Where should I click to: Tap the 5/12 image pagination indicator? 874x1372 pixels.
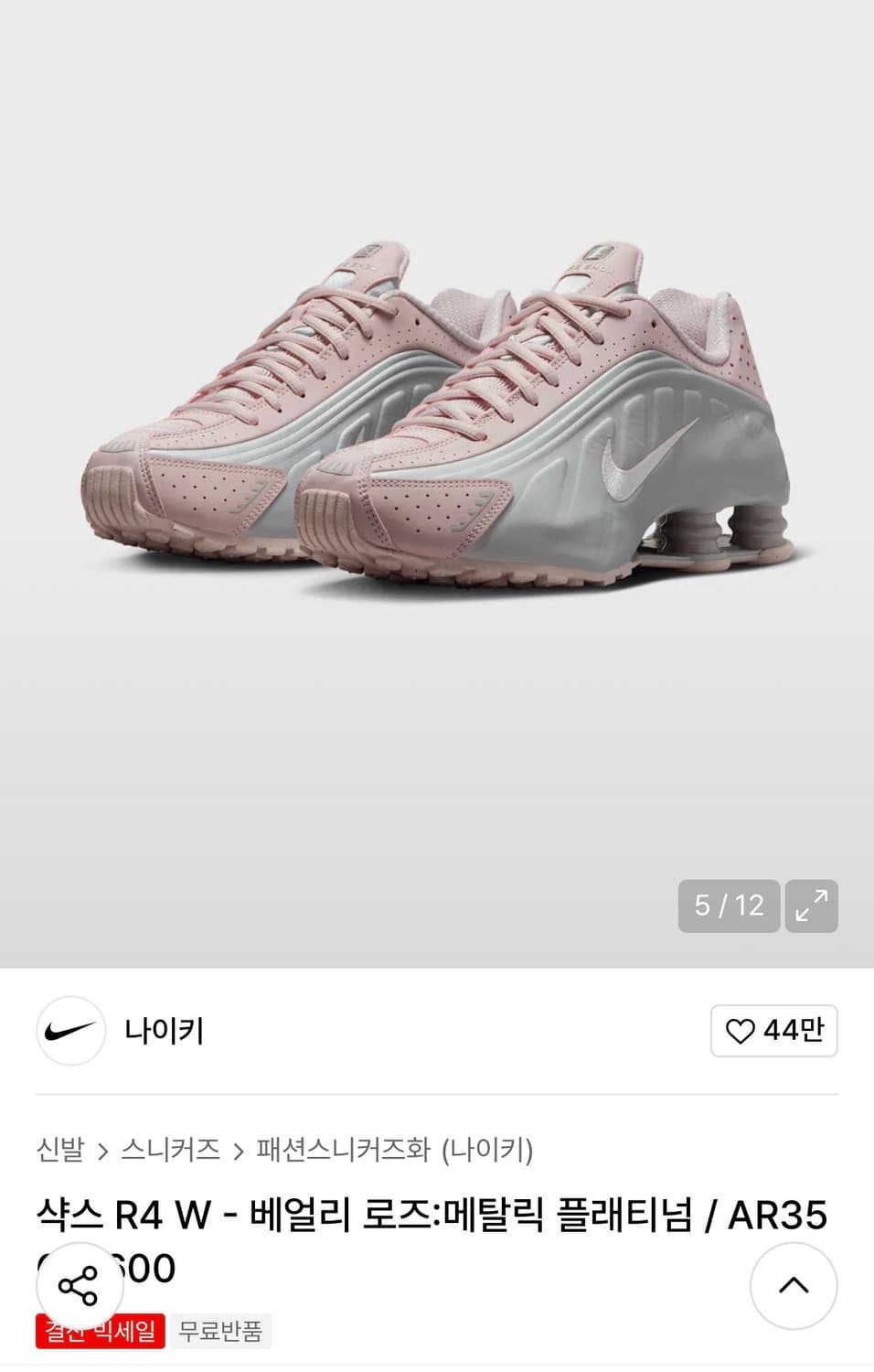(x=727, y=906)
